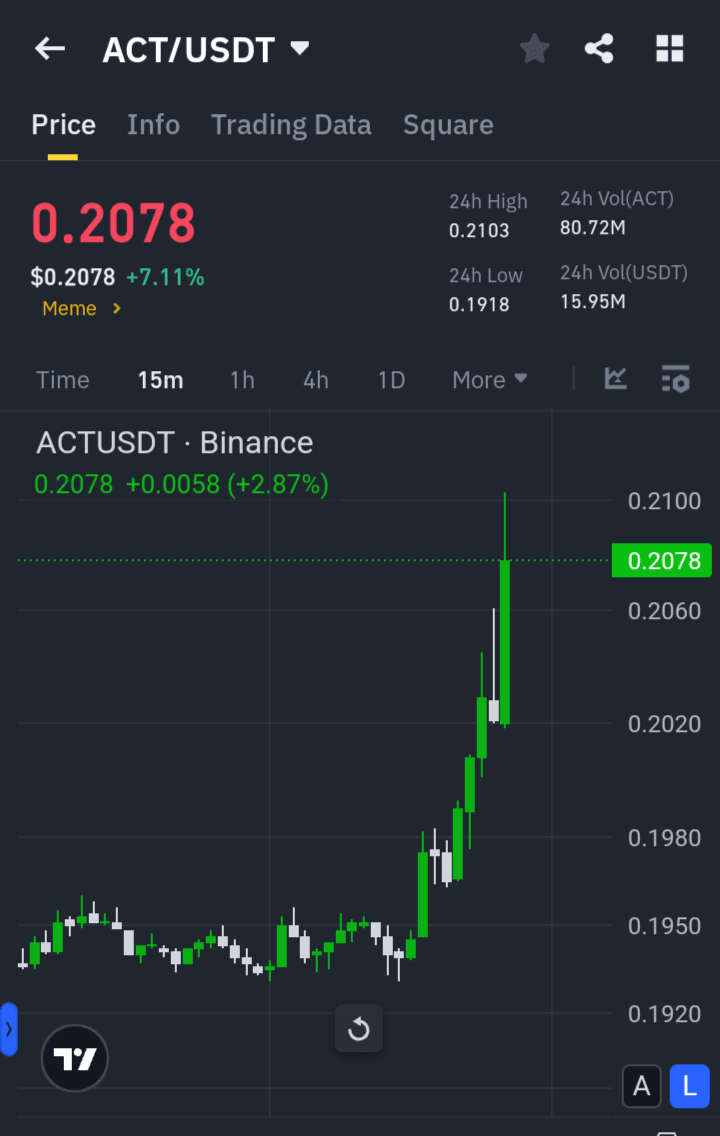Screen dimensions: 720x1136
Task: Tap the star to favorite ACT/USDT
Action: point(534,48)
